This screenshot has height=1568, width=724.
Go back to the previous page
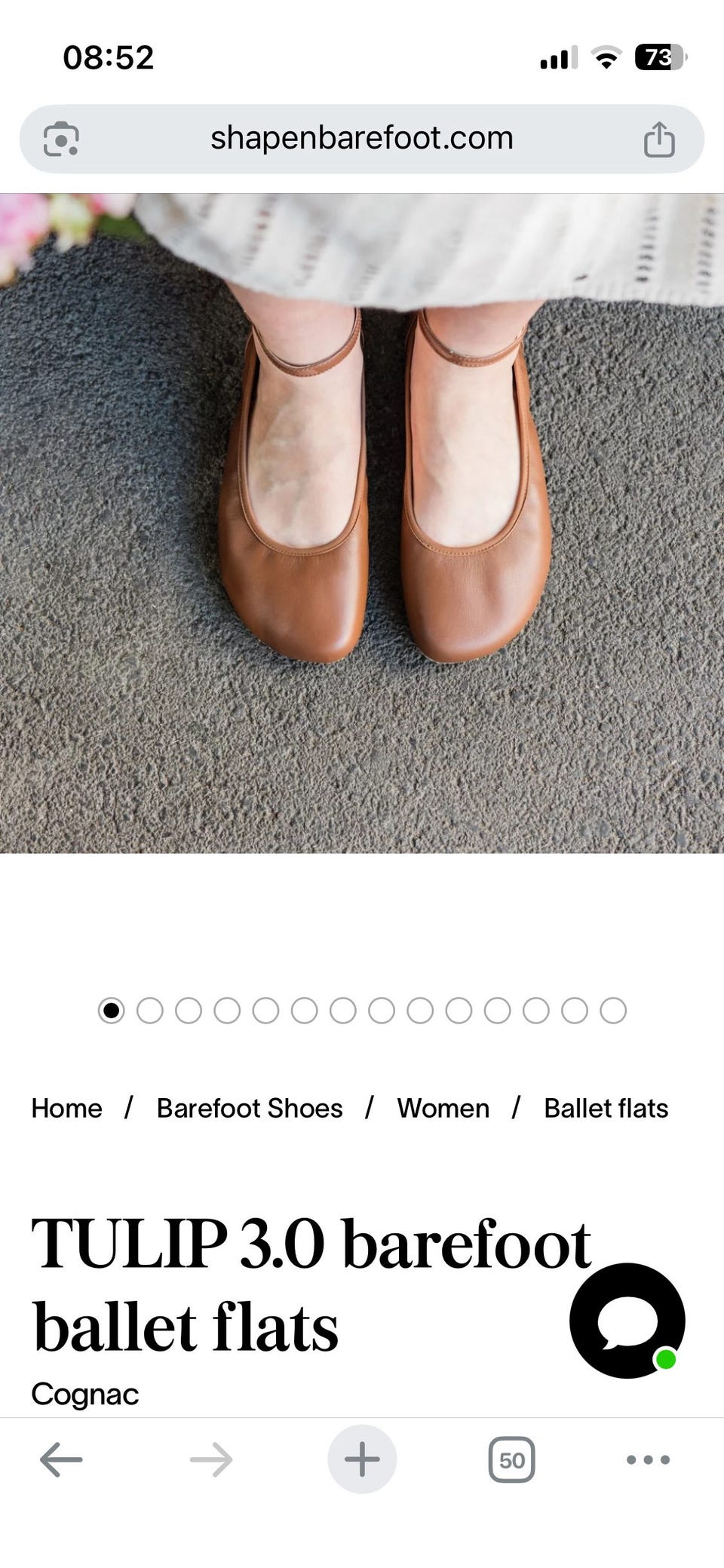pos(61,1459)
